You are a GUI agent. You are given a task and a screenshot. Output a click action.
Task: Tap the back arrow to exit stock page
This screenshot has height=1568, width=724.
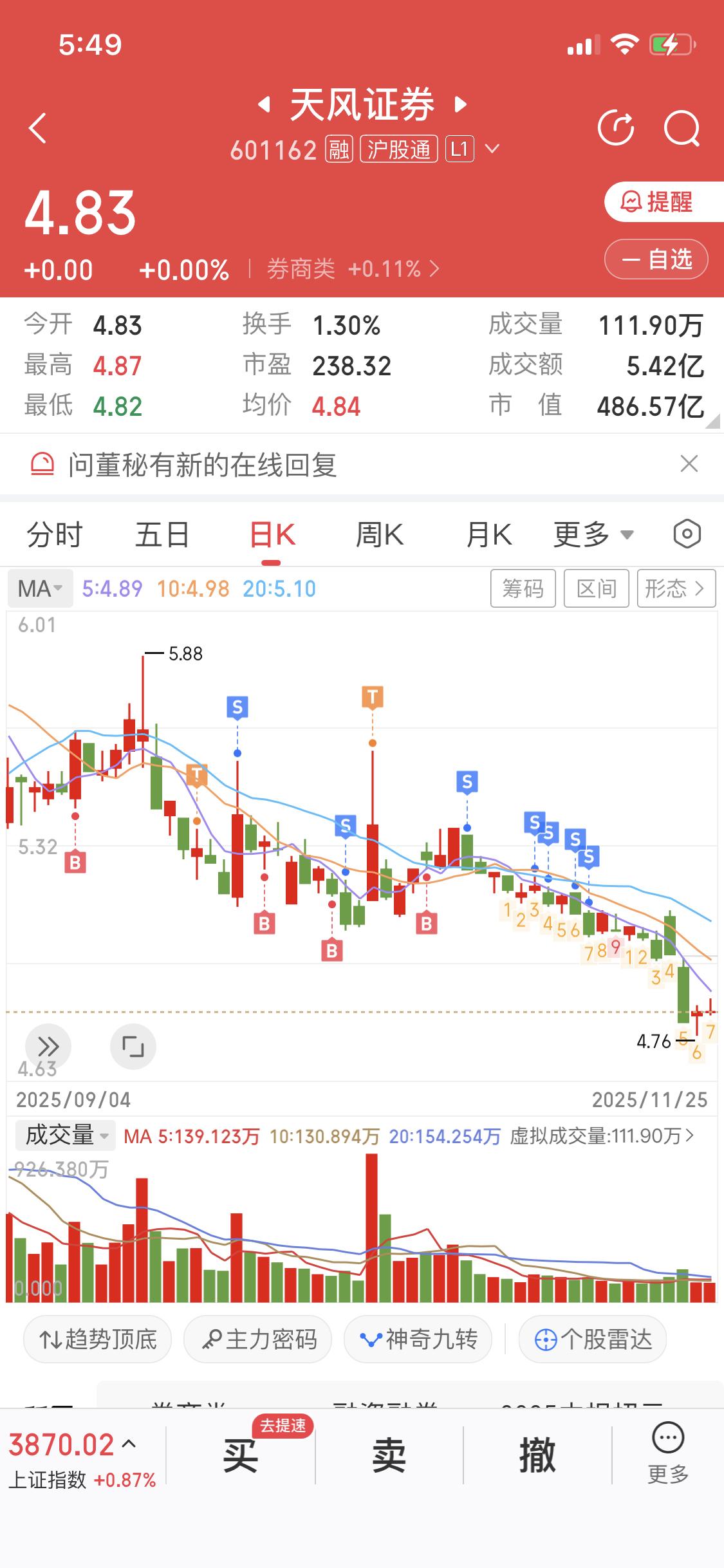pyautogui.click(x=37, y=128)
